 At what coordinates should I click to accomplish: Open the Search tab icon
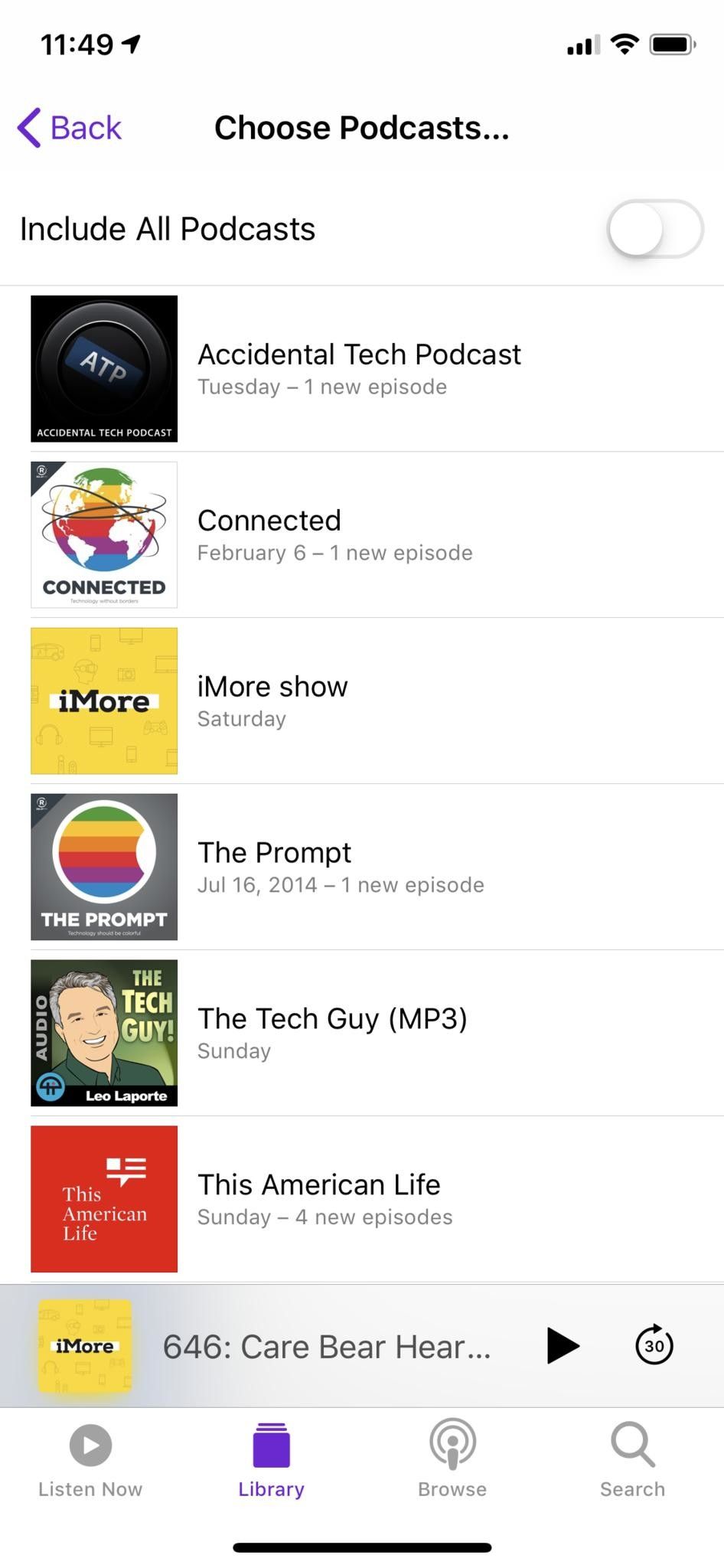pyautogui.click(x=632, y=1445)
